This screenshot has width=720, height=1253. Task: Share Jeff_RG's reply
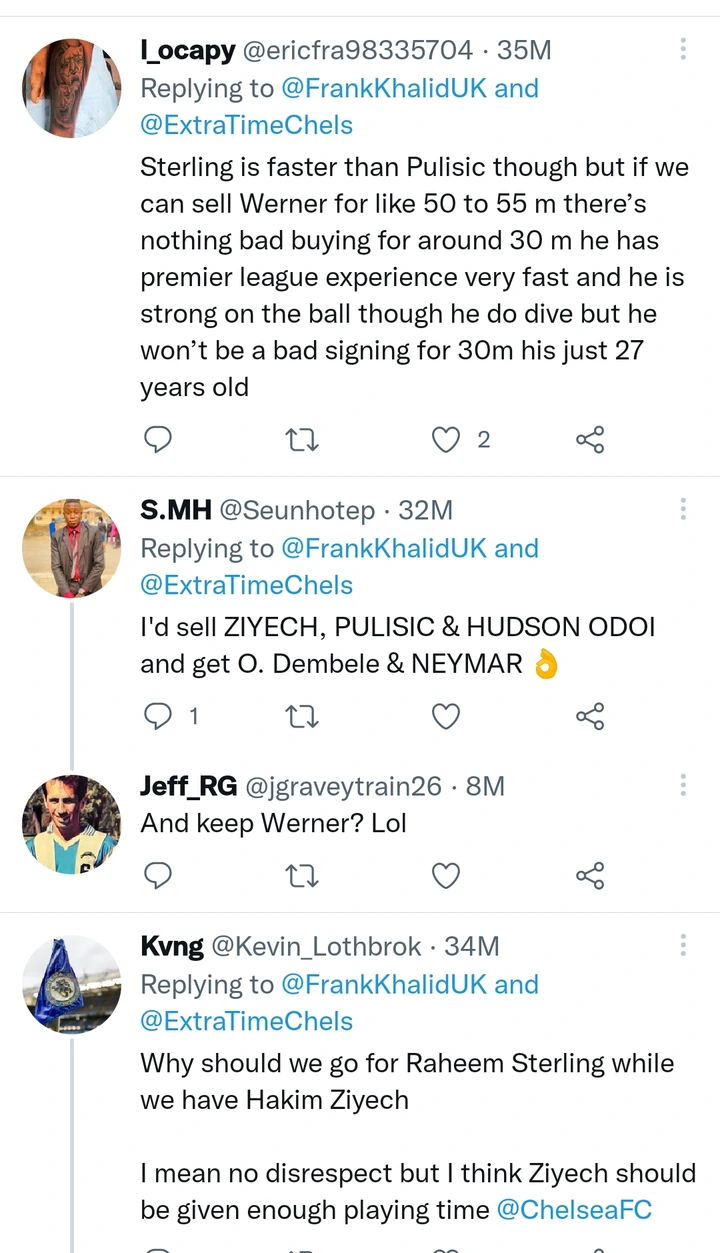pos(590,876)
